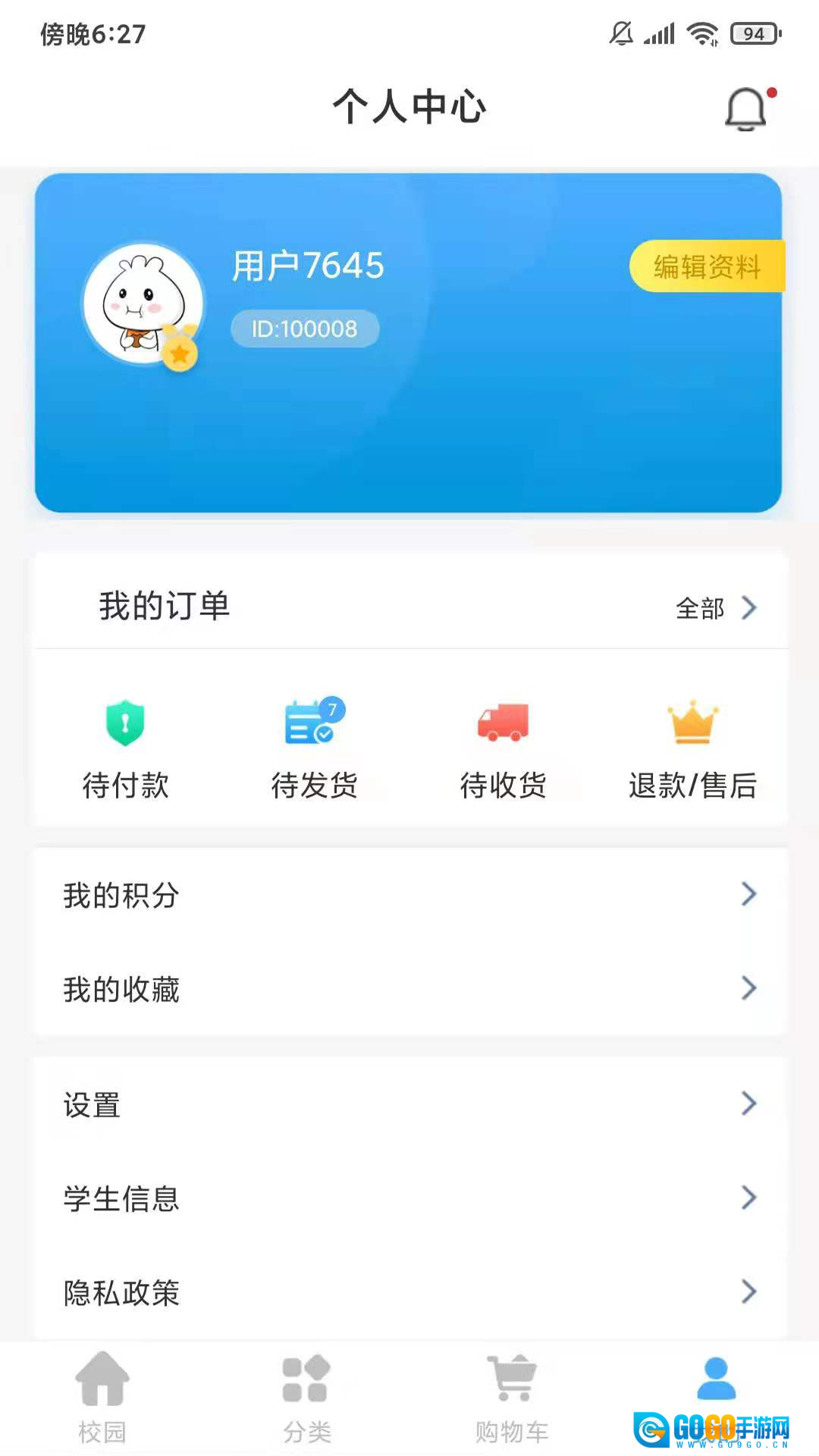Open the 学生信息 student info row
819x1456 pixels.
pyautogui.click(x=409, y=1198)
